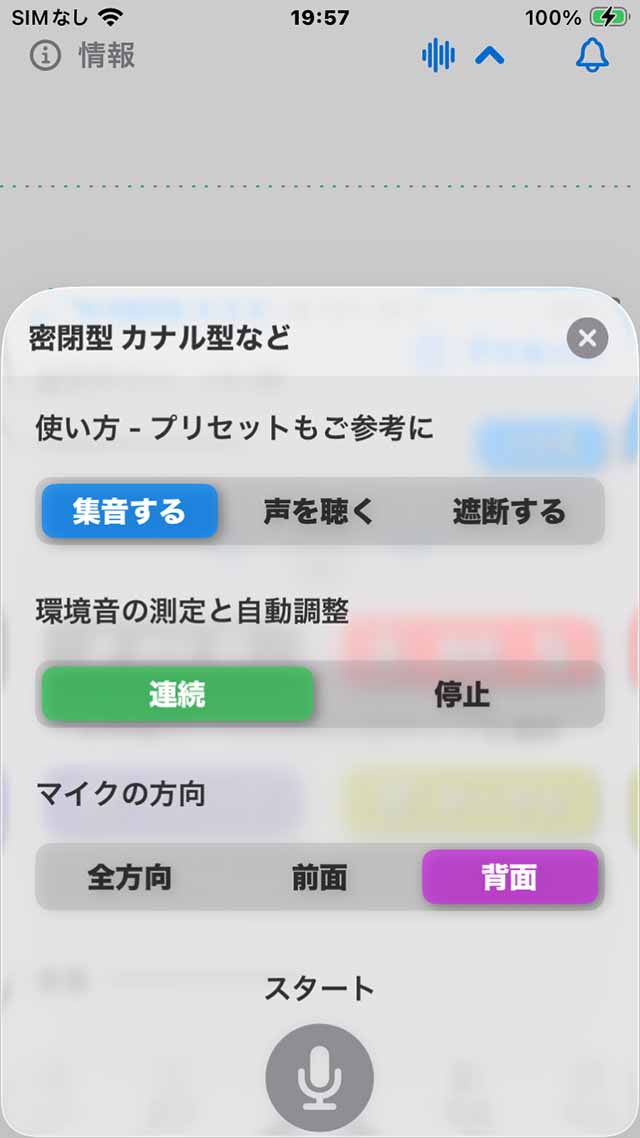This screenshot has height=1138, width=640.
Task: Set environment measurement to 連続
Action: [x=178, y=694]
